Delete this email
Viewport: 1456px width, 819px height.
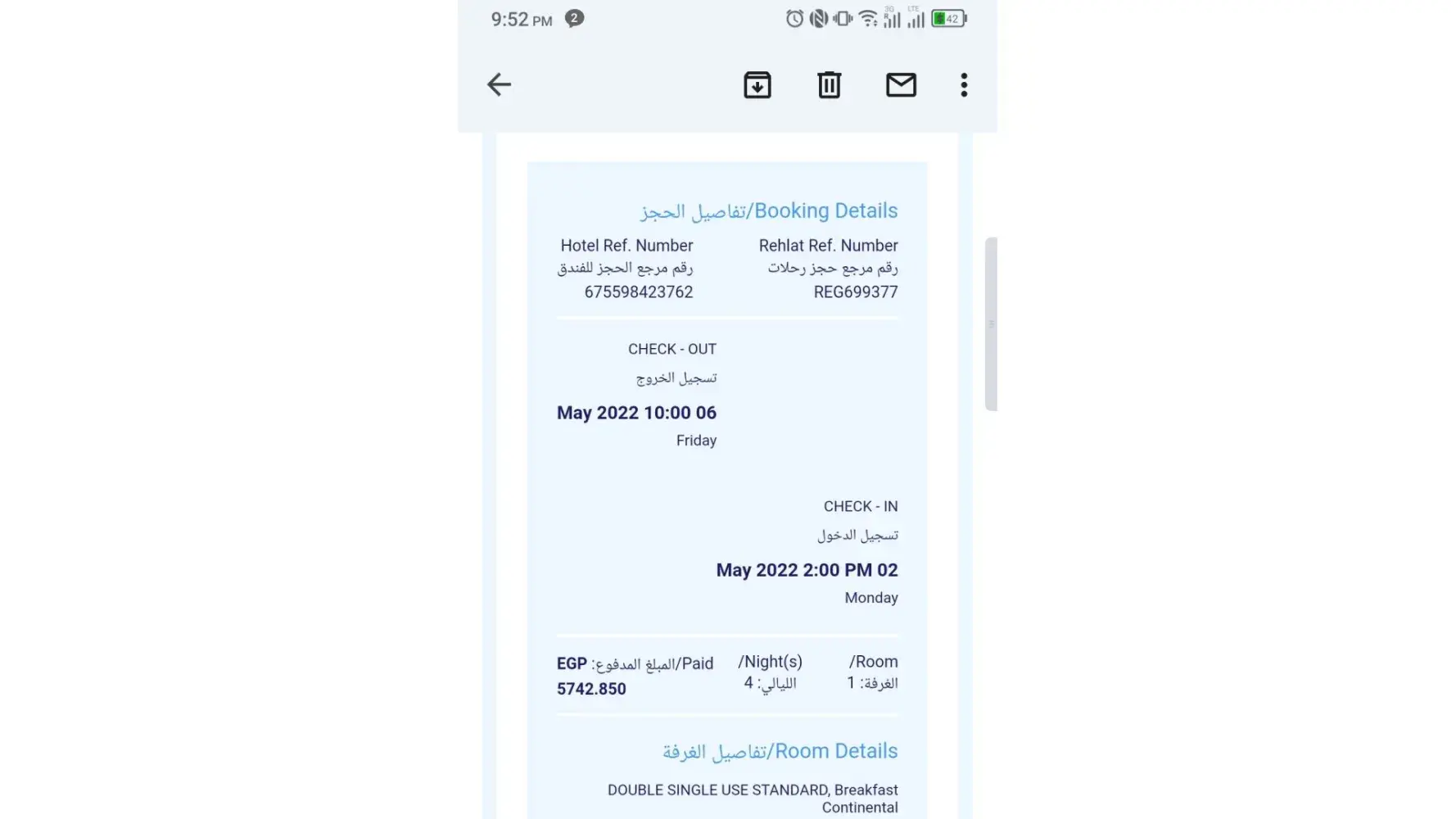pos(829,84)
